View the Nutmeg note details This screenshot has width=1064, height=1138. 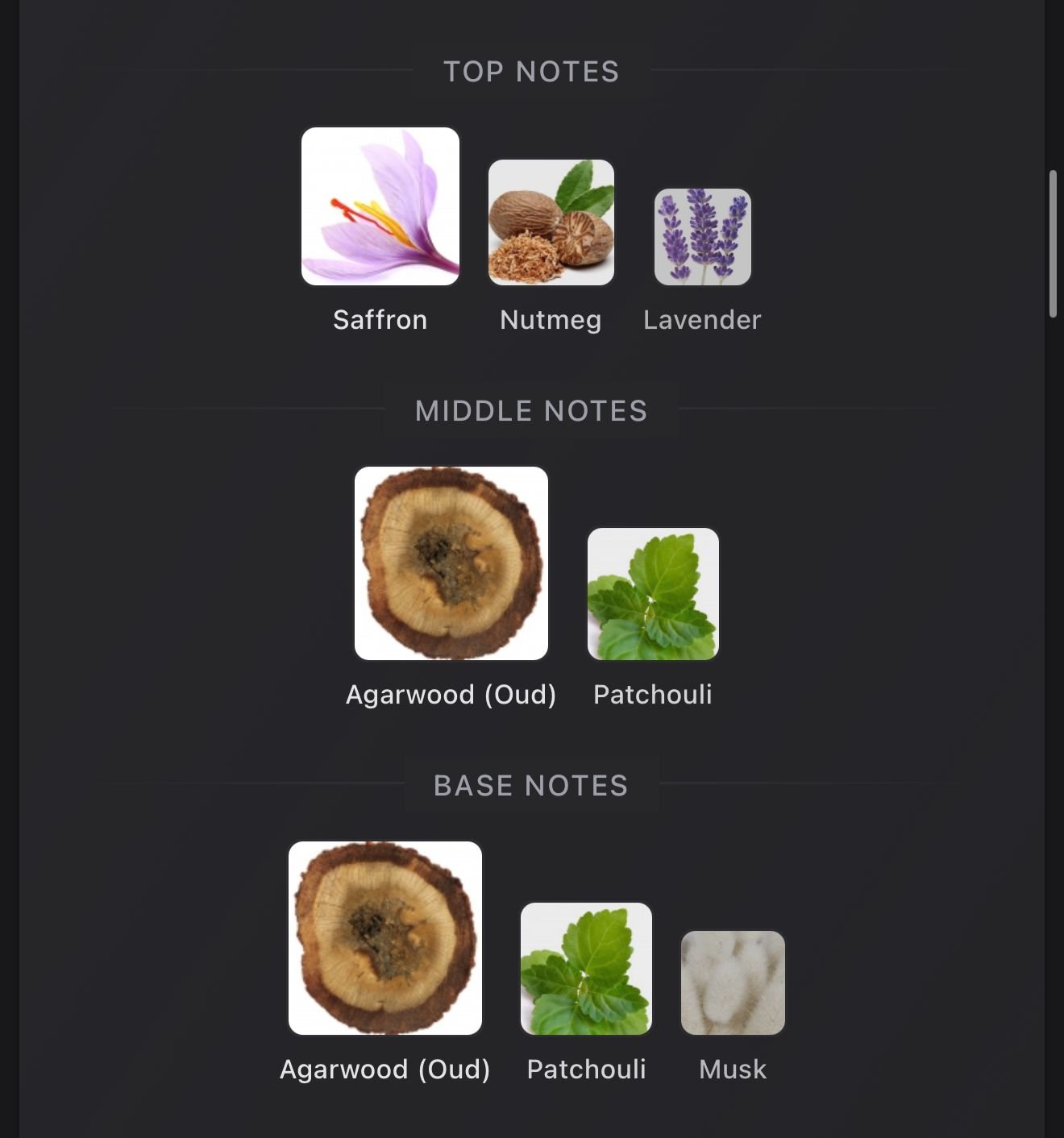[551, 222]
